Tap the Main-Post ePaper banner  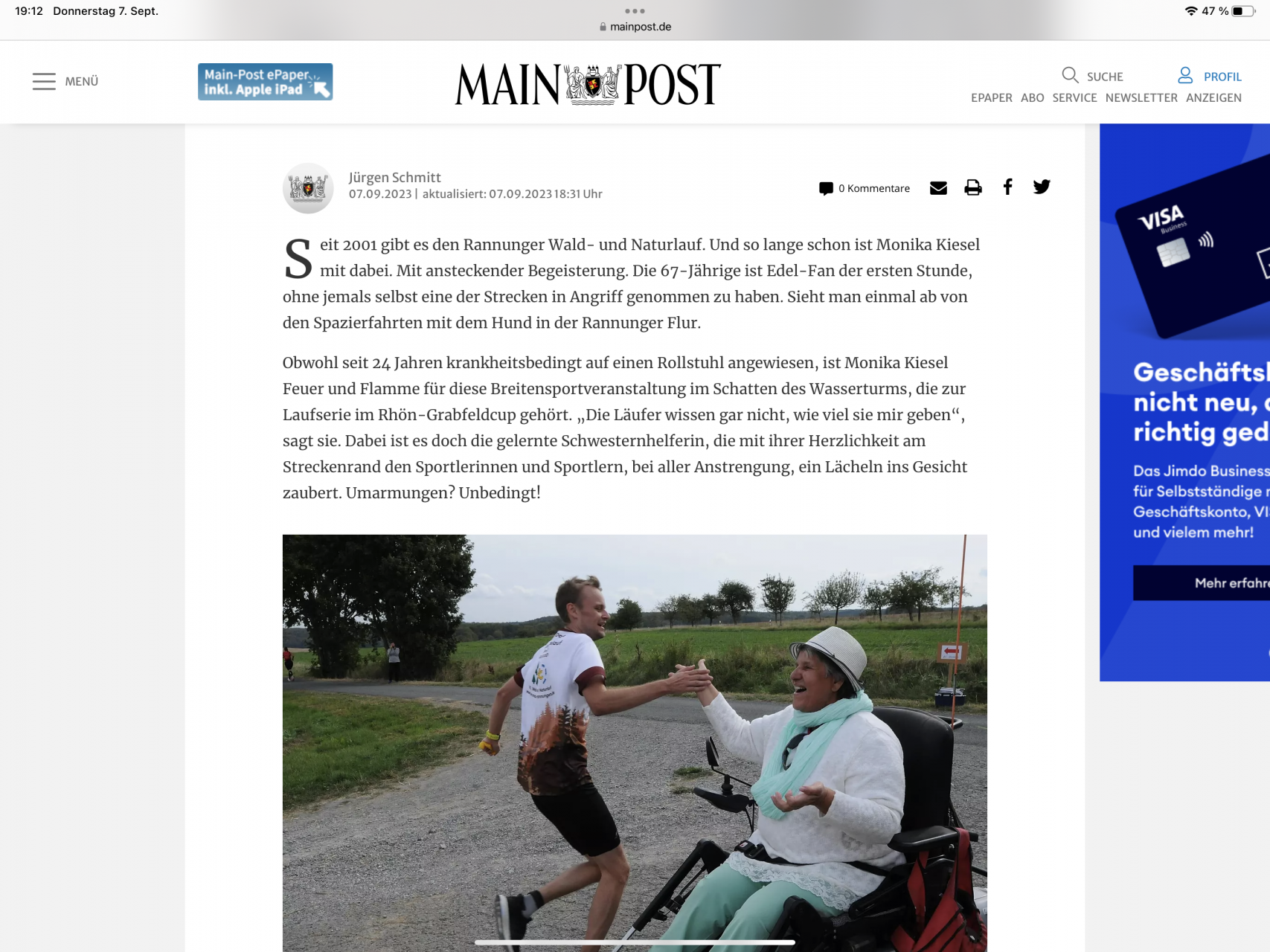click(x=265, y=82)
